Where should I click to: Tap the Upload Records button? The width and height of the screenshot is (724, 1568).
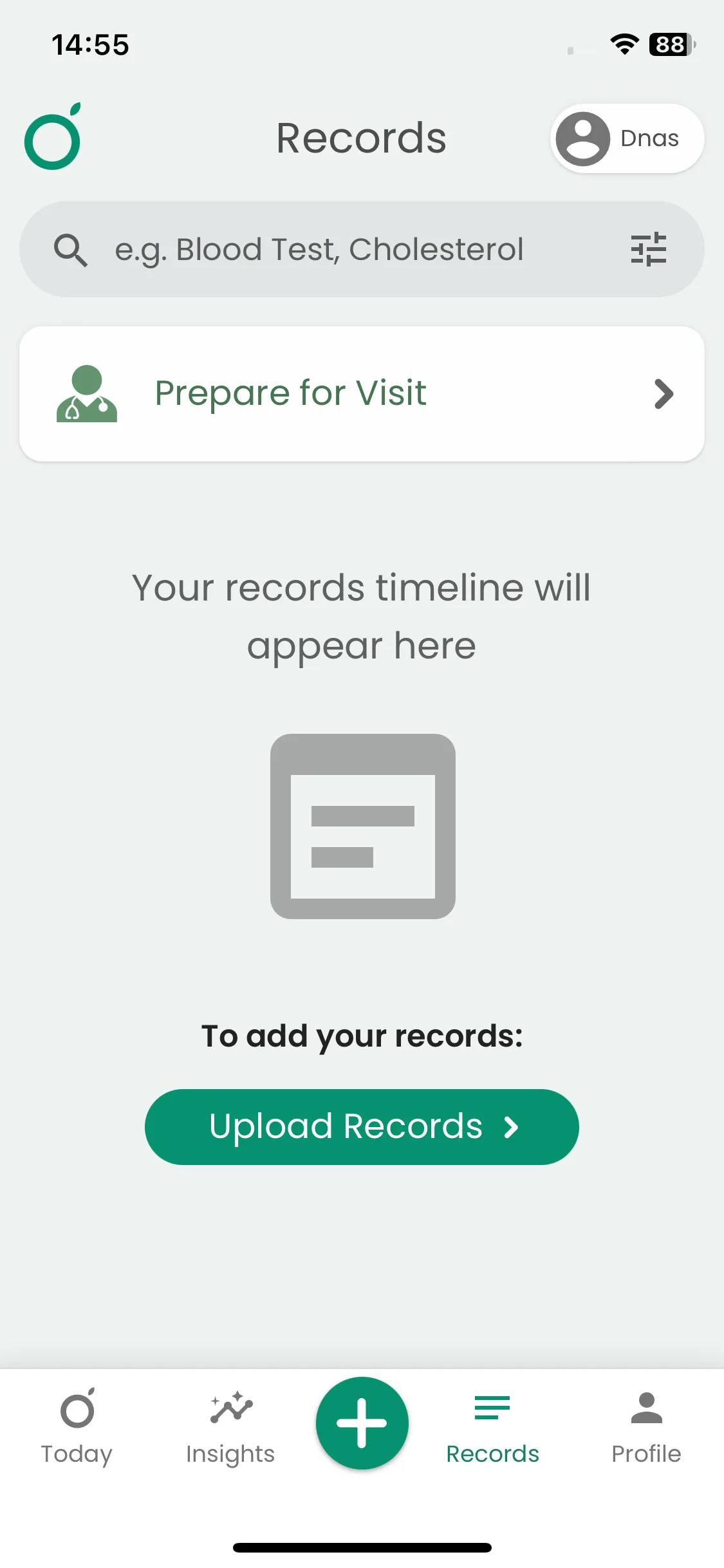(362, 1126)
